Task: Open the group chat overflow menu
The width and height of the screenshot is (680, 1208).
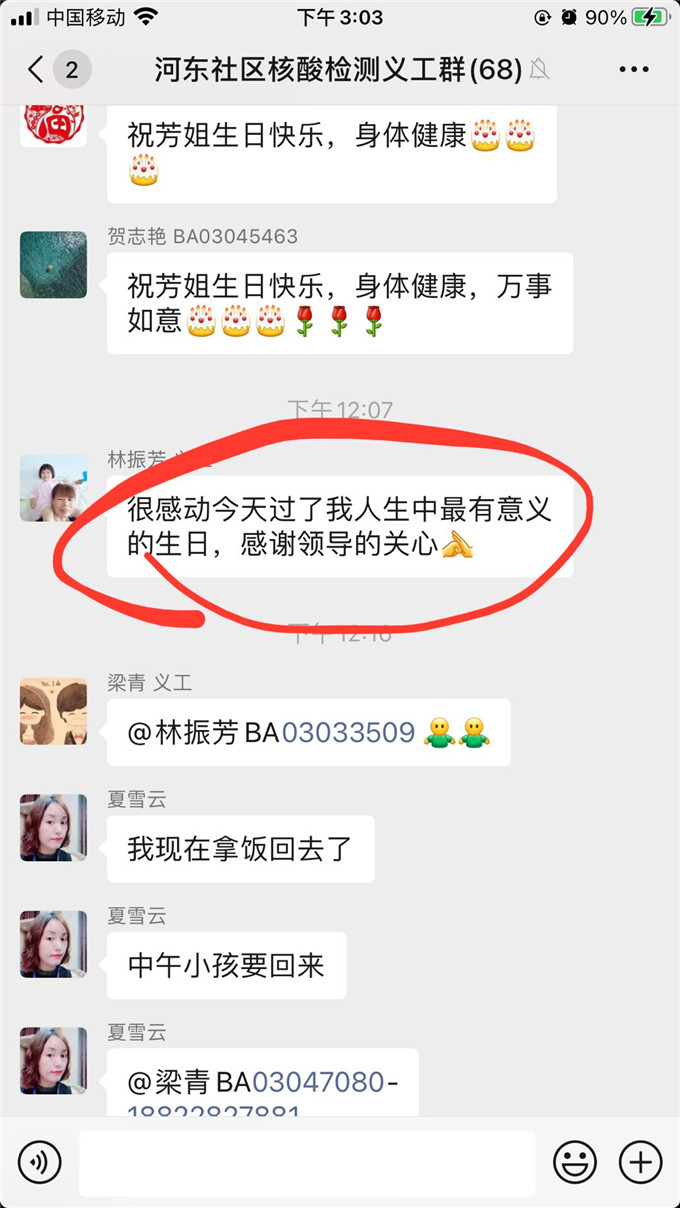Action: pyautogui.click(x=634, y=69)
